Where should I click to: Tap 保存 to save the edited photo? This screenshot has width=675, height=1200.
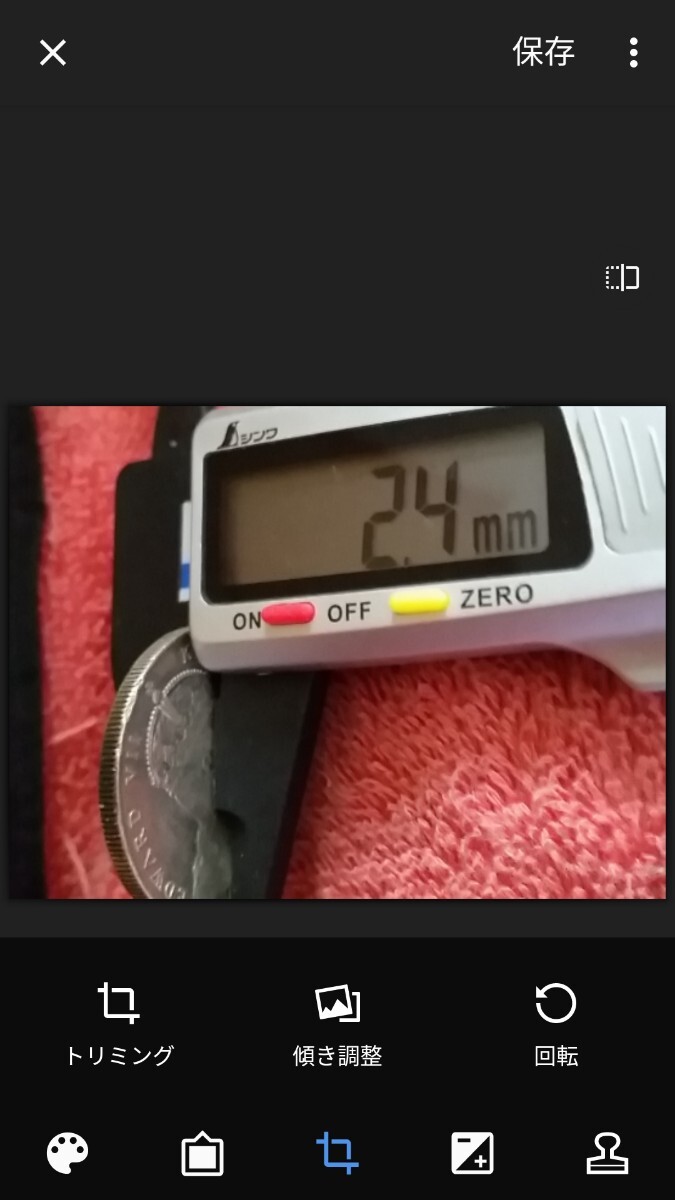pos(544,52)
